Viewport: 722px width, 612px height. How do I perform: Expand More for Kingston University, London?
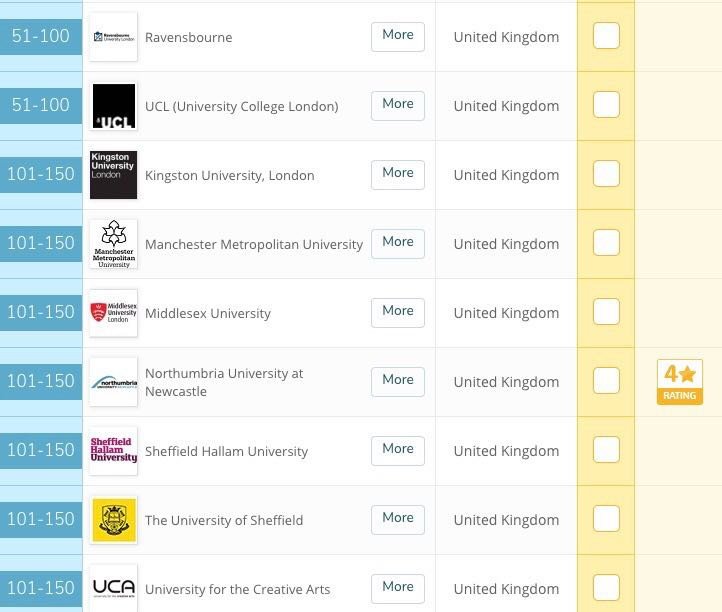click(x=397, y=174)
